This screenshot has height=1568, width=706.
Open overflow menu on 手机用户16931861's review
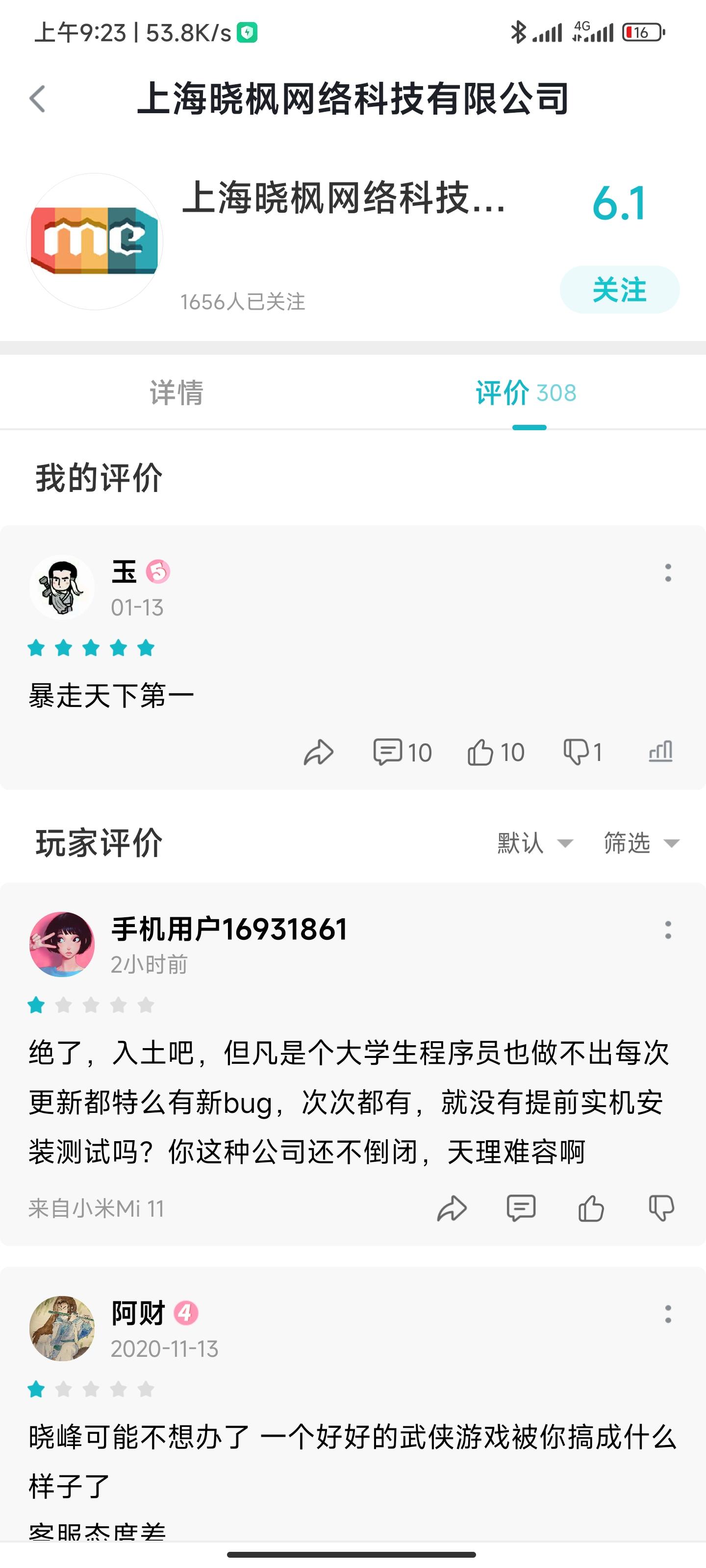coord(668,930)
